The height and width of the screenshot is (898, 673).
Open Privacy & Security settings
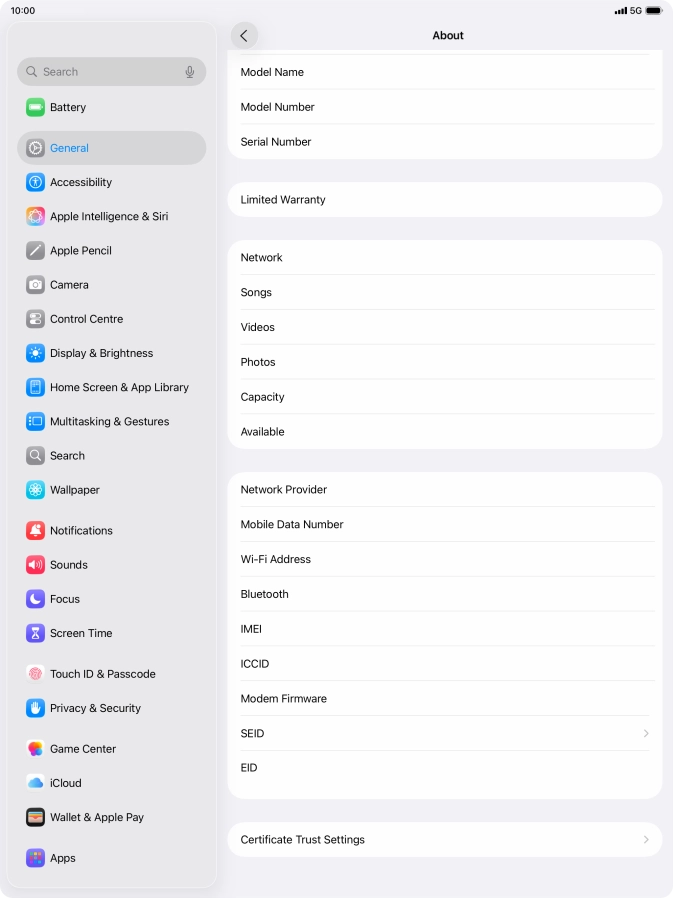click(95, 708)
